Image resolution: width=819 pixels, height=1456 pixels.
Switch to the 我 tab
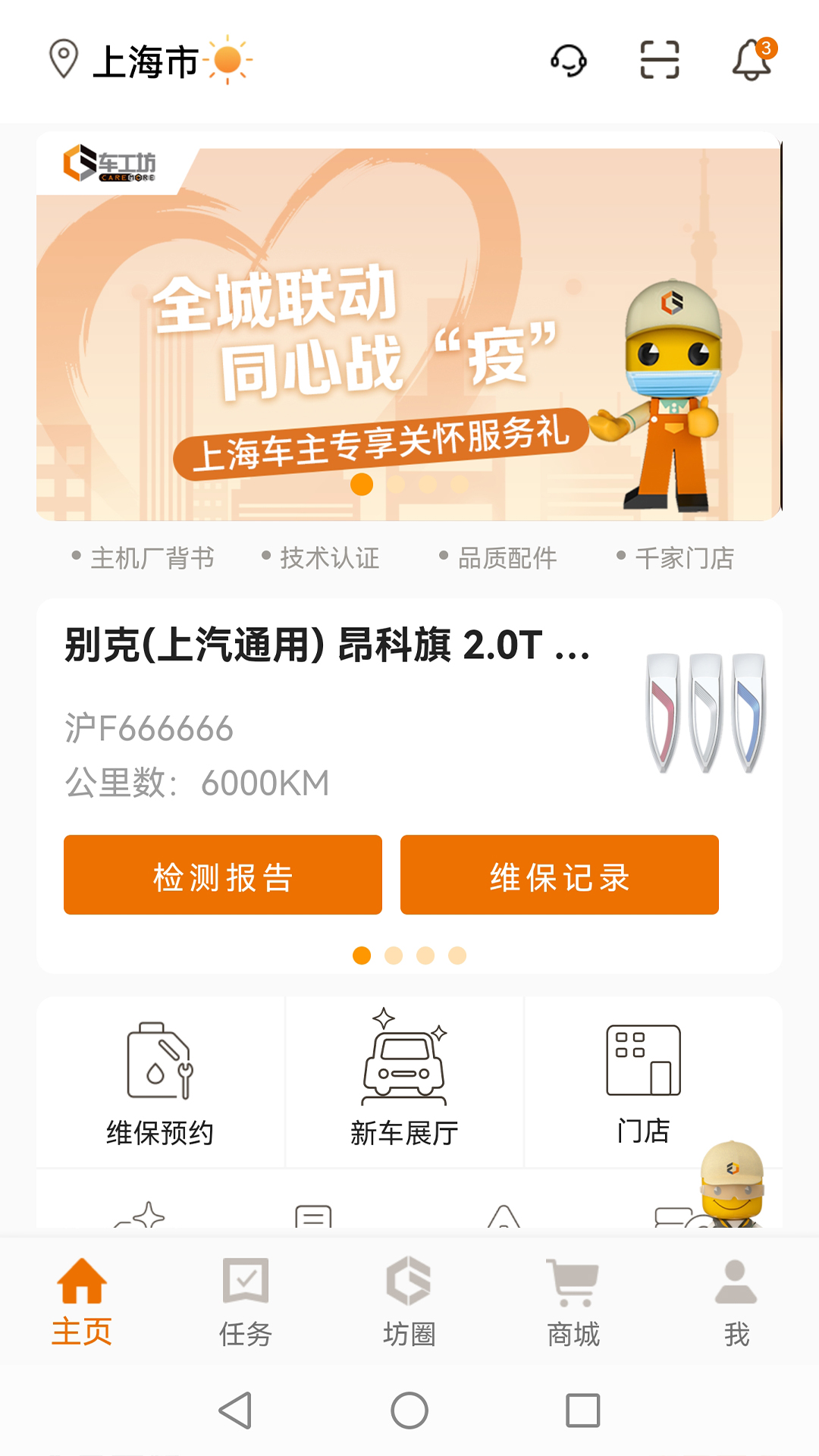(x=736, y=1301)
